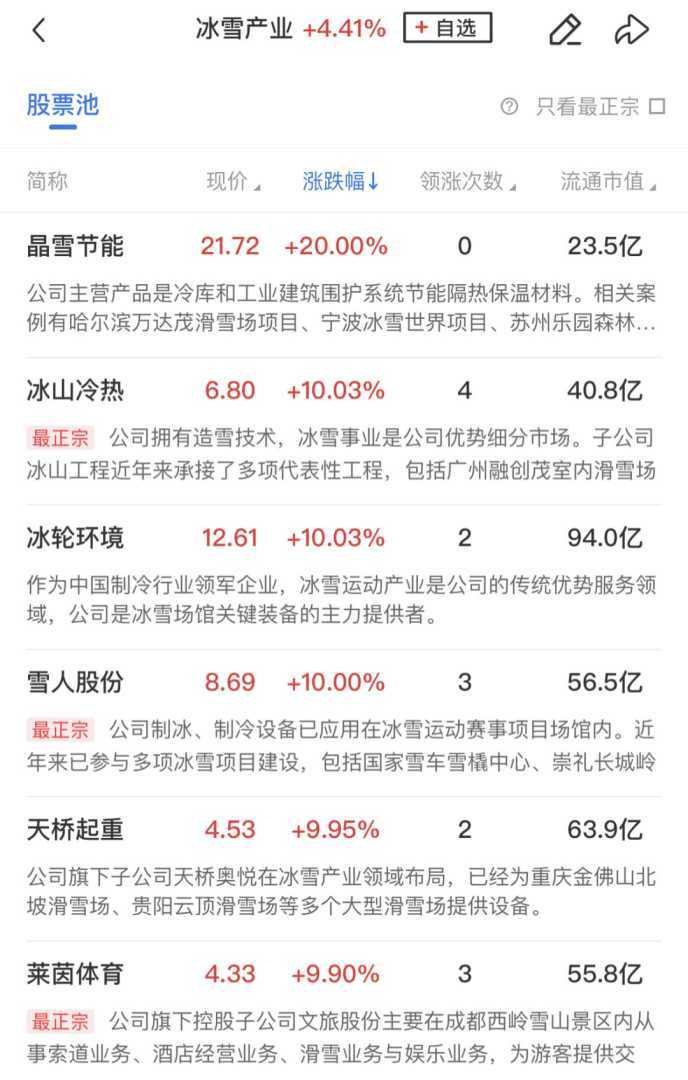Open 晶雪节能 stock details

pyautogui.click(x=76, y=246)
